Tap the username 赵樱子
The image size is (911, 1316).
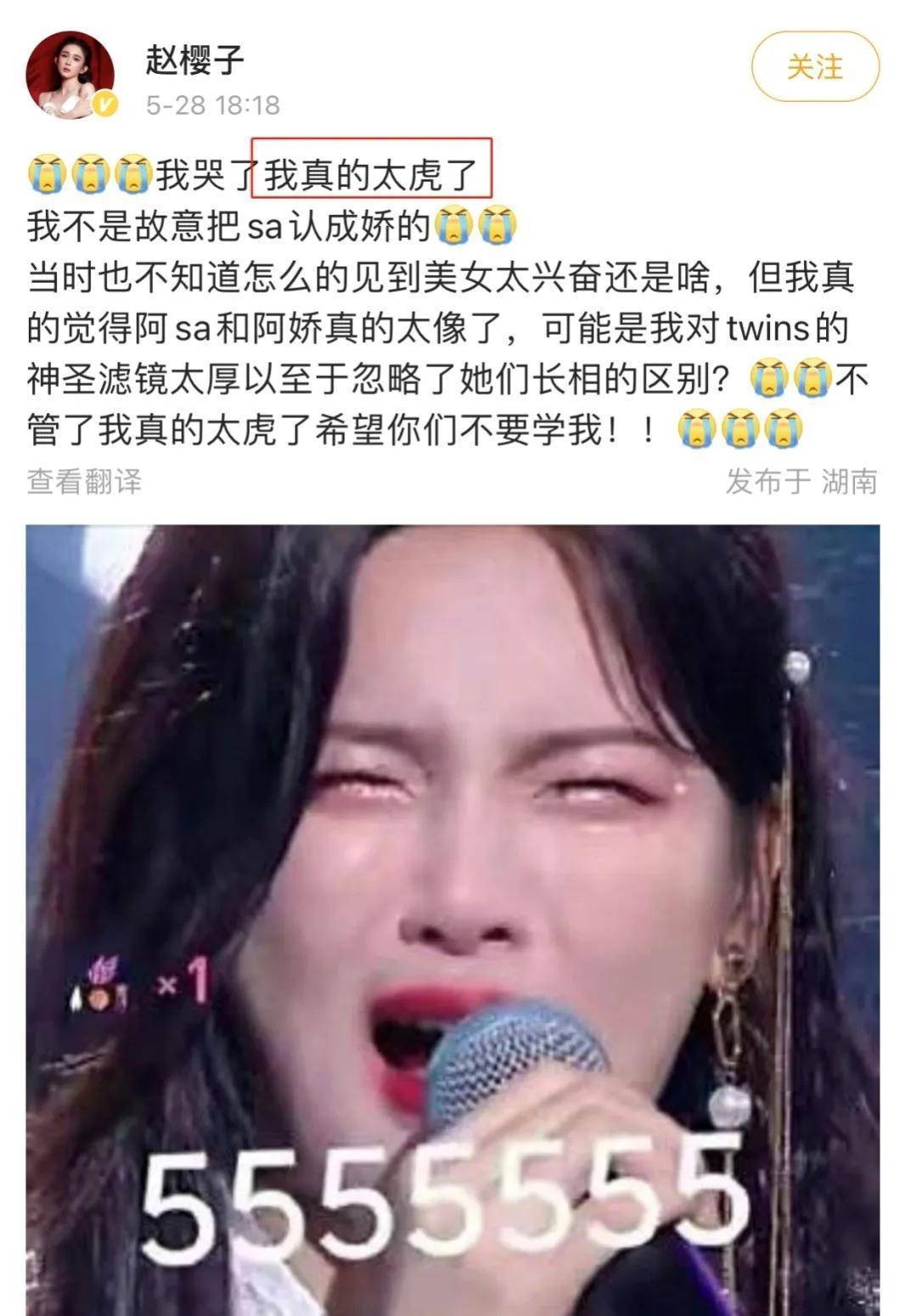tap(194, 59)
